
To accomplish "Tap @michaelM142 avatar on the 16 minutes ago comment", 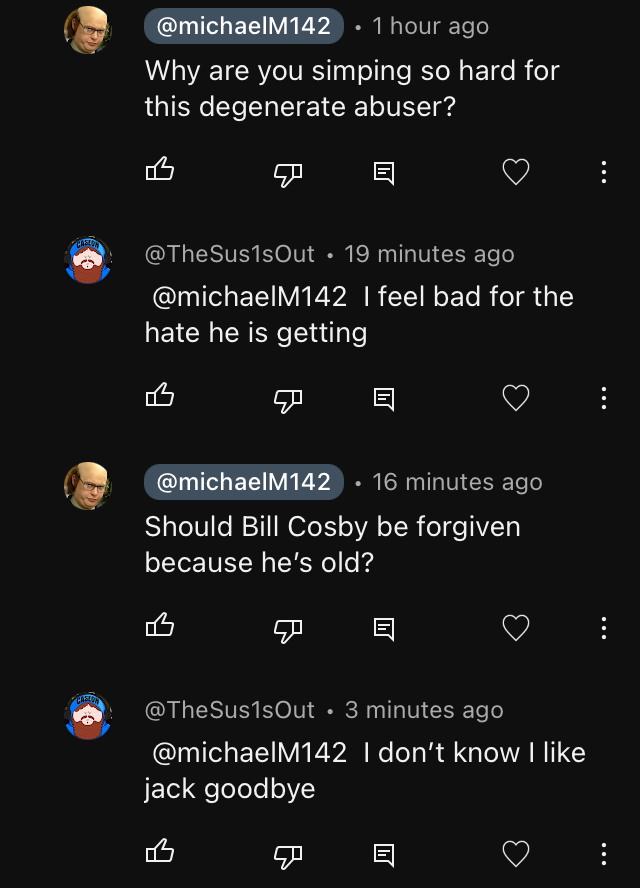I will 88,487.
